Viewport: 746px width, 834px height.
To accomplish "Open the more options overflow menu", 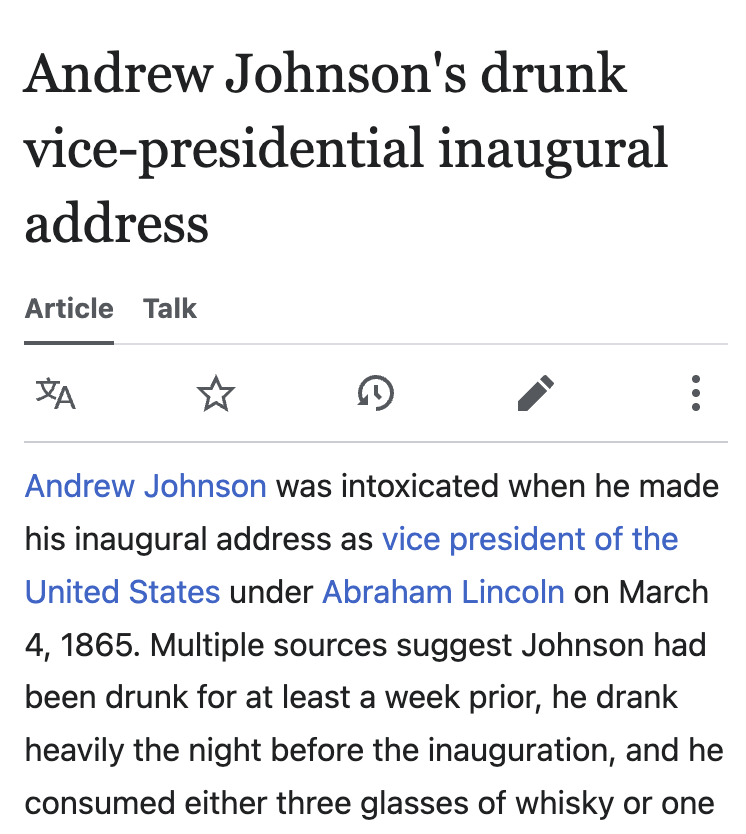I will [x=696, y=394].
